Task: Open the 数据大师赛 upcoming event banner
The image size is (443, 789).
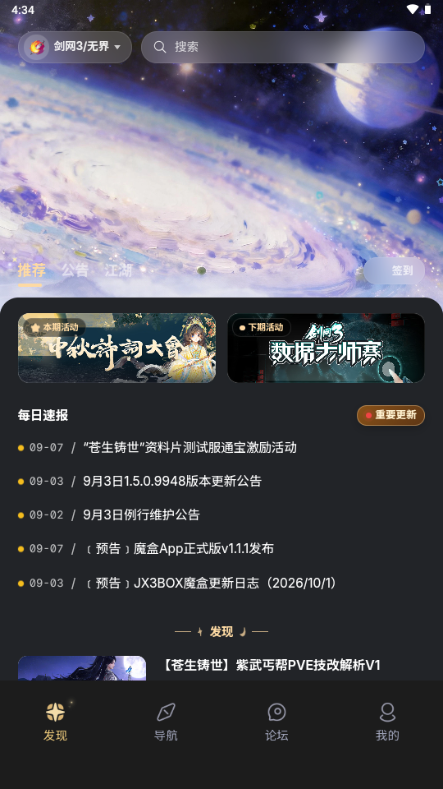Action: click(326, 348)
